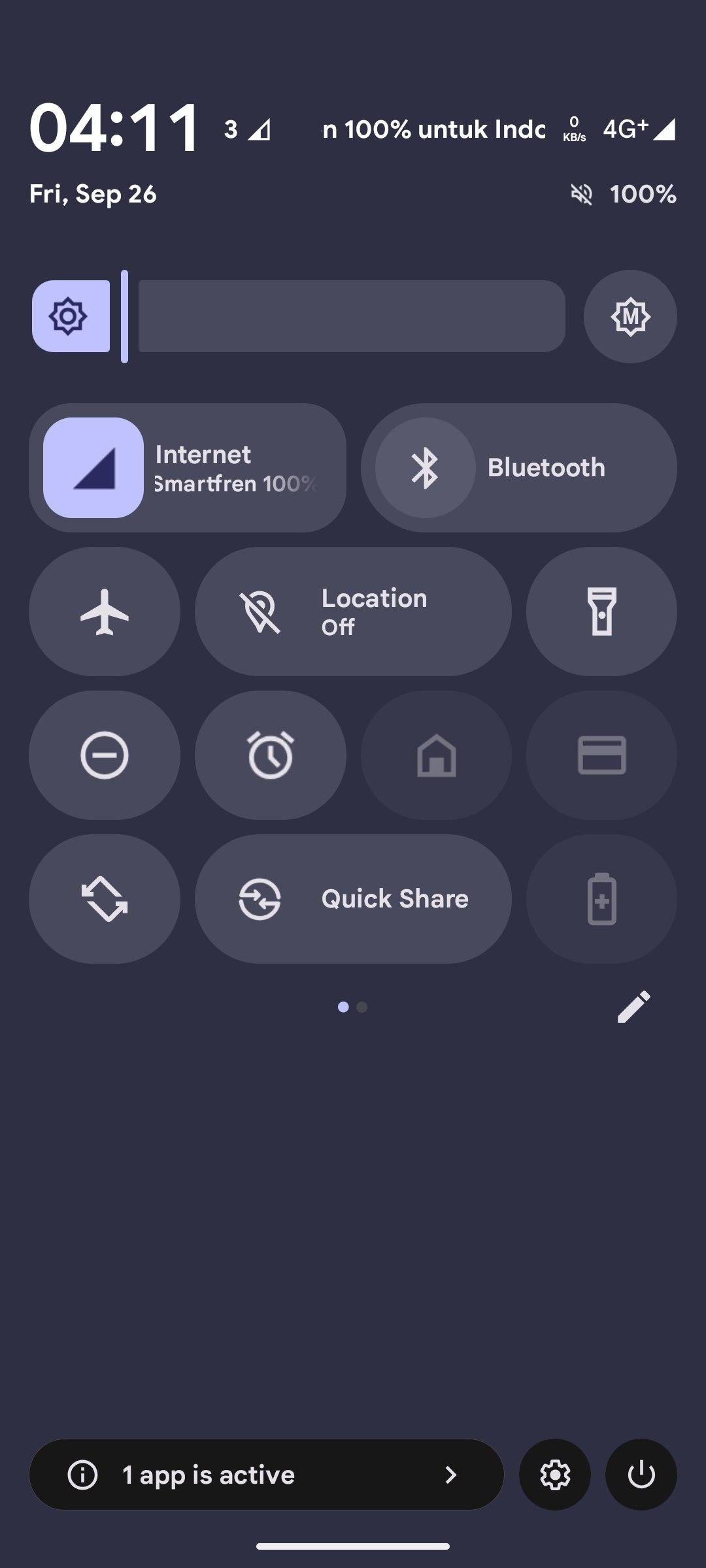The height and width of the screenshot is (1568, 706).
Task: Open the power menu
Action: (641, 1475)
